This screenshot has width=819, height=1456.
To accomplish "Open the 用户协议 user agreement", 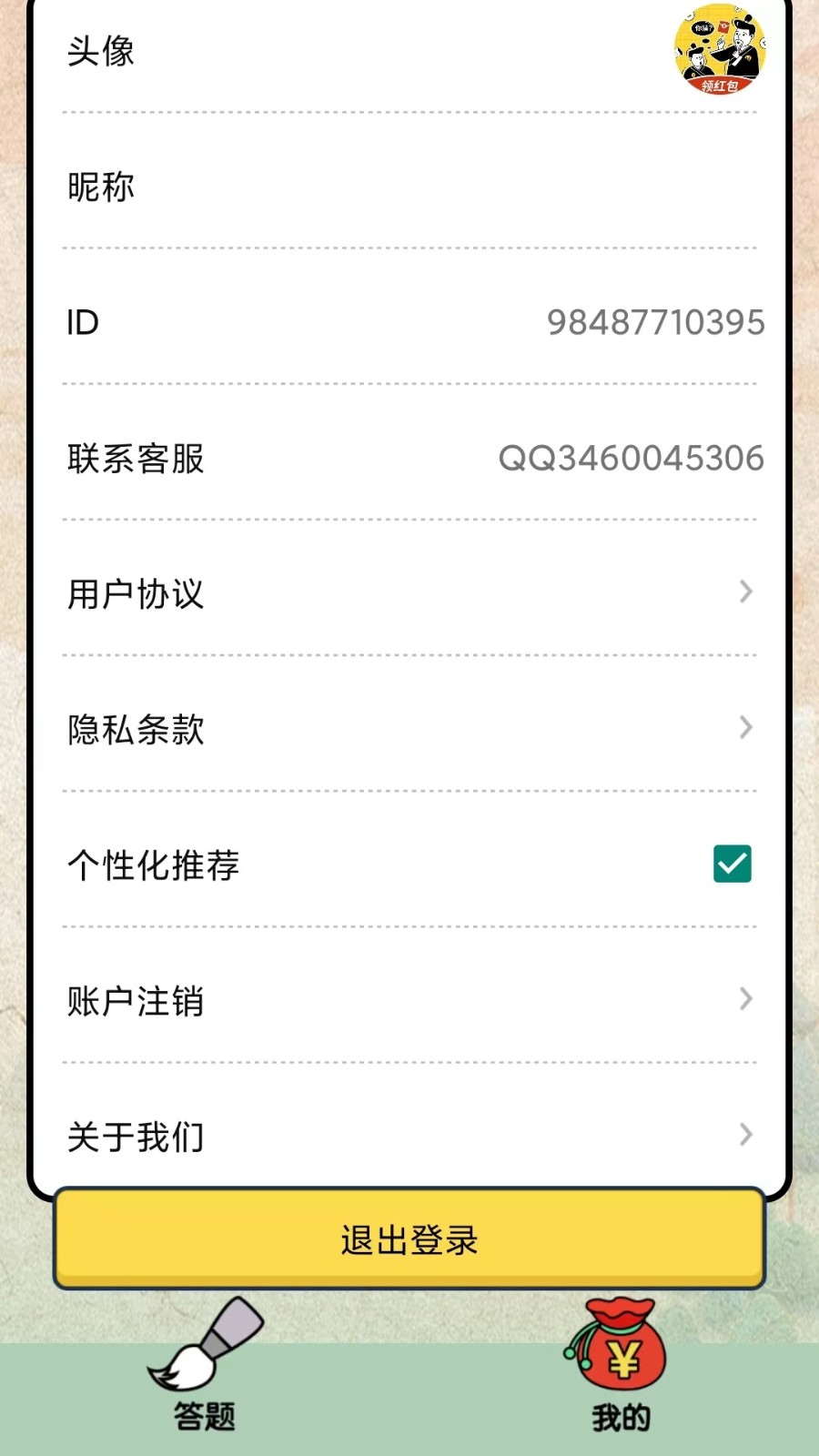I will (409, 593).
